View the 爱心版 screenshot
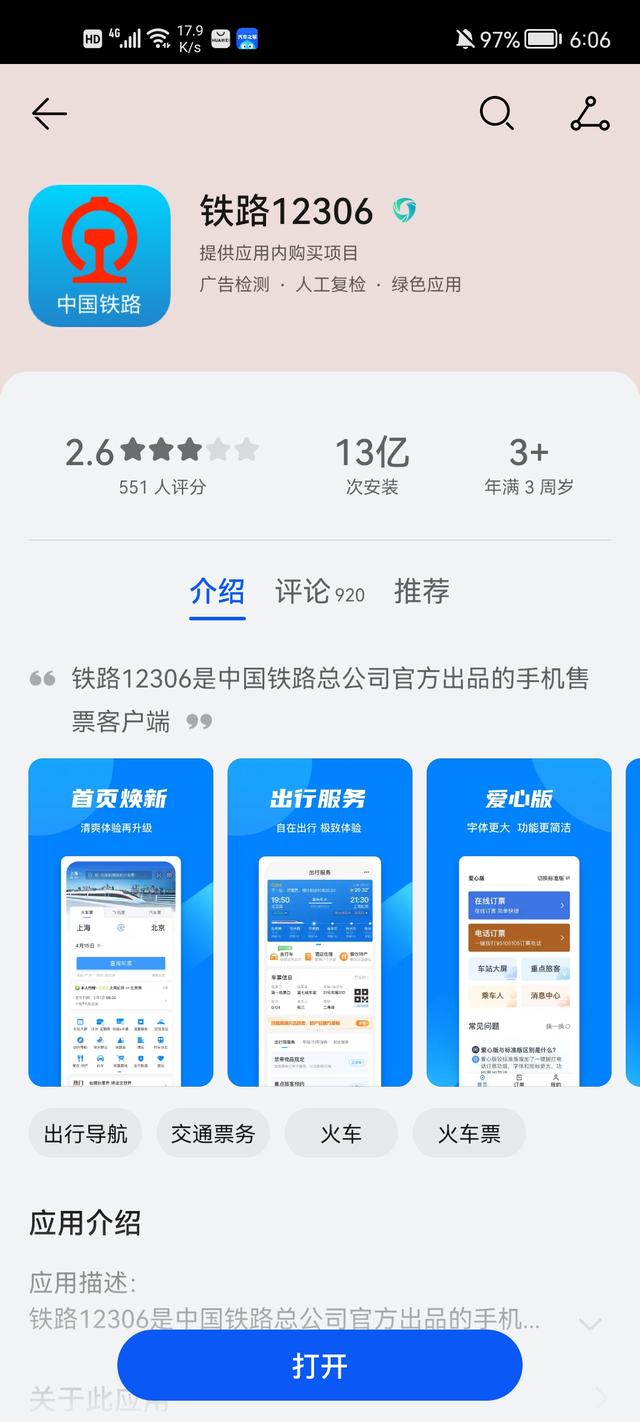Viewport: 640px width, 1422px height. tap(518, 922)
